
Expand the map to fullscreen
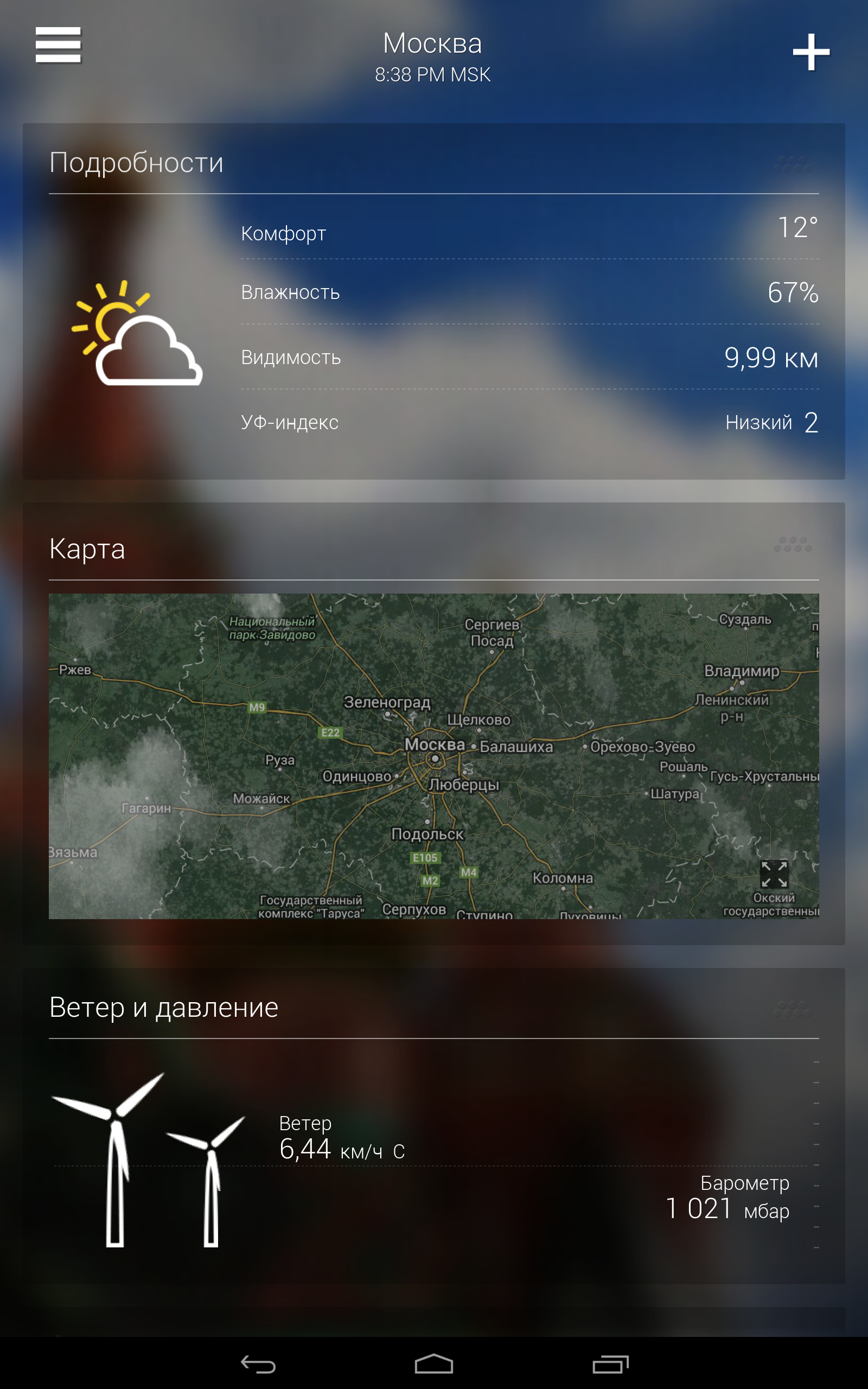[x=774, y=874]
